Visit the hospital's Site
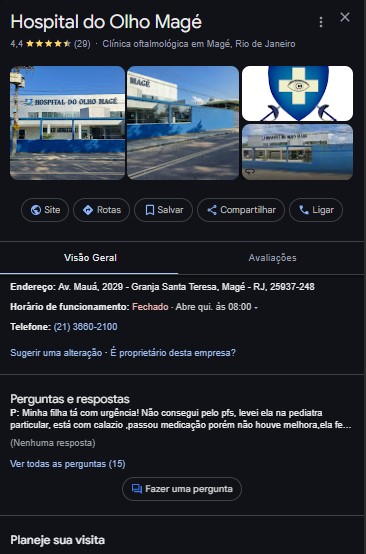Image resolution: width=366 pixels, height=554 pixels. (45, 210)
